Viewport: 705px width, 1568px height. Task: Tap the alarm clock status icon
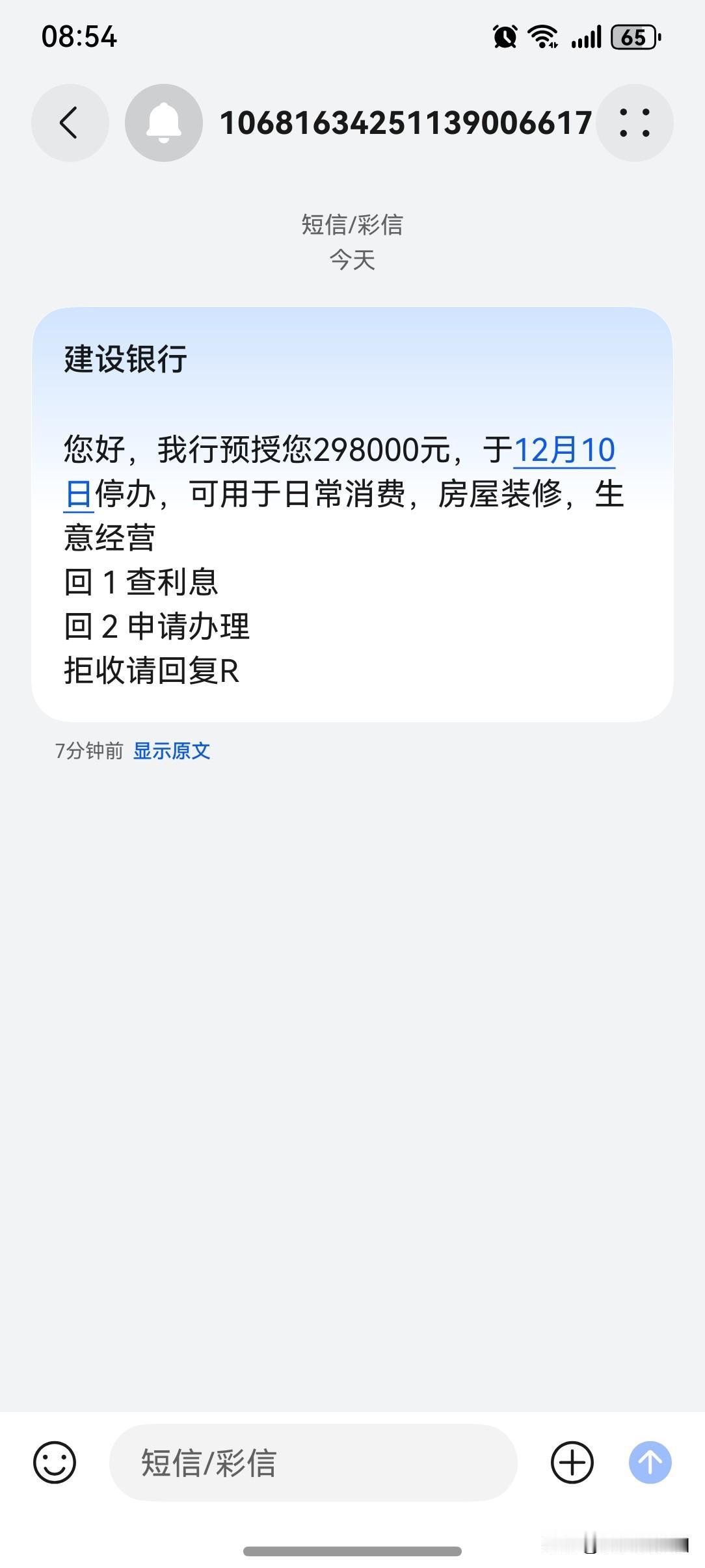click(506, 37)
